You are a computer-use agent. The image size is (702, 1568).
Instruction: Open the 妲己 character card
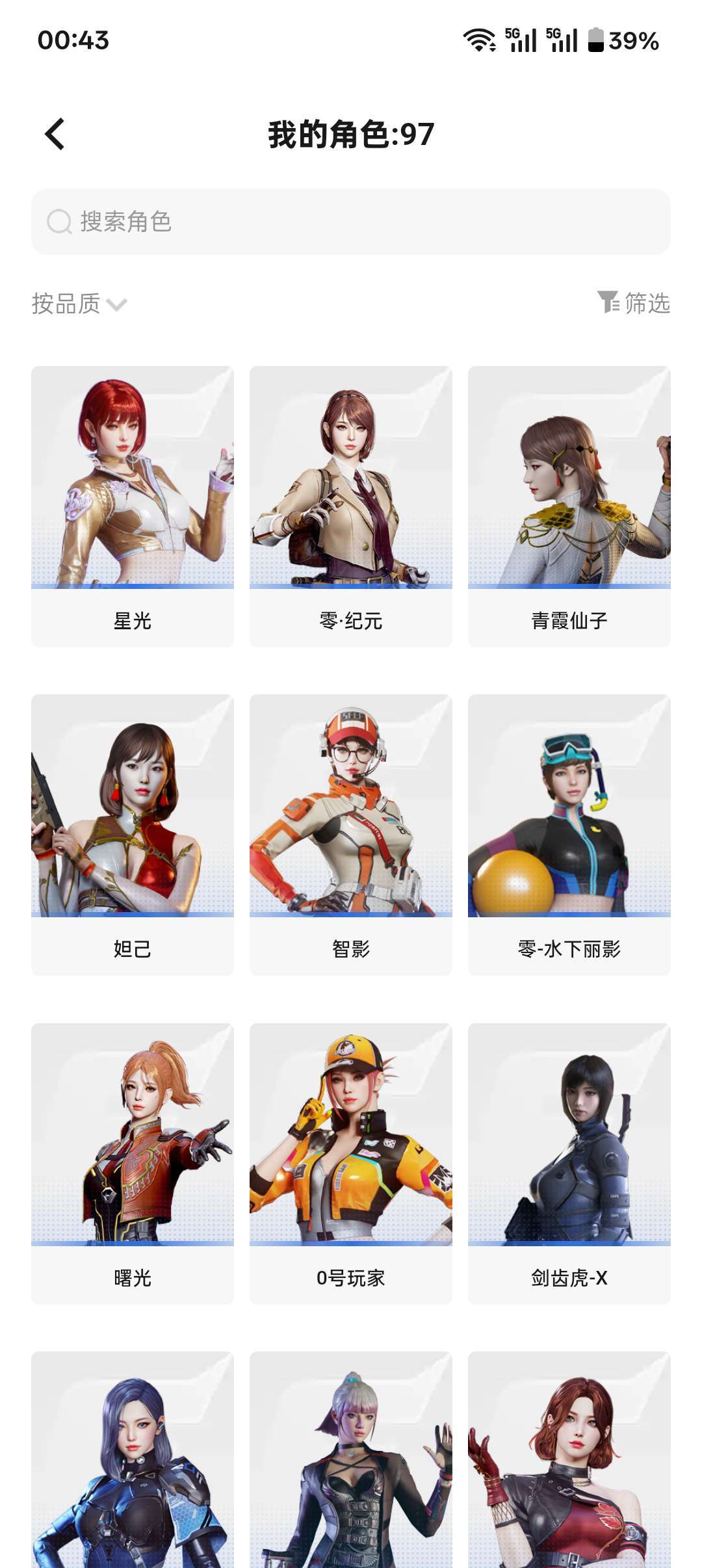tap(133, 834)
